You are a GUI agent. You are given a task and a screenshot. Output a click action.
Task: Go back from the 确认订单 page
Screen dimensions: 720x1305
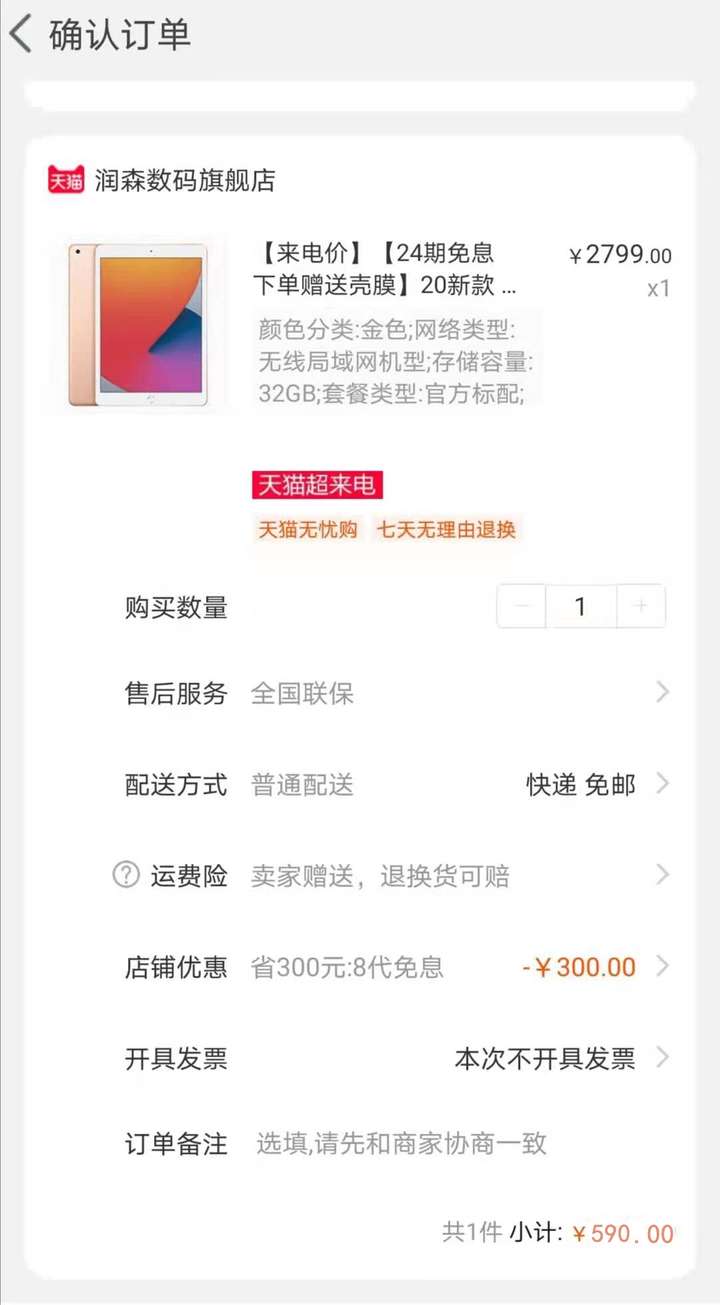coord(21,34)
